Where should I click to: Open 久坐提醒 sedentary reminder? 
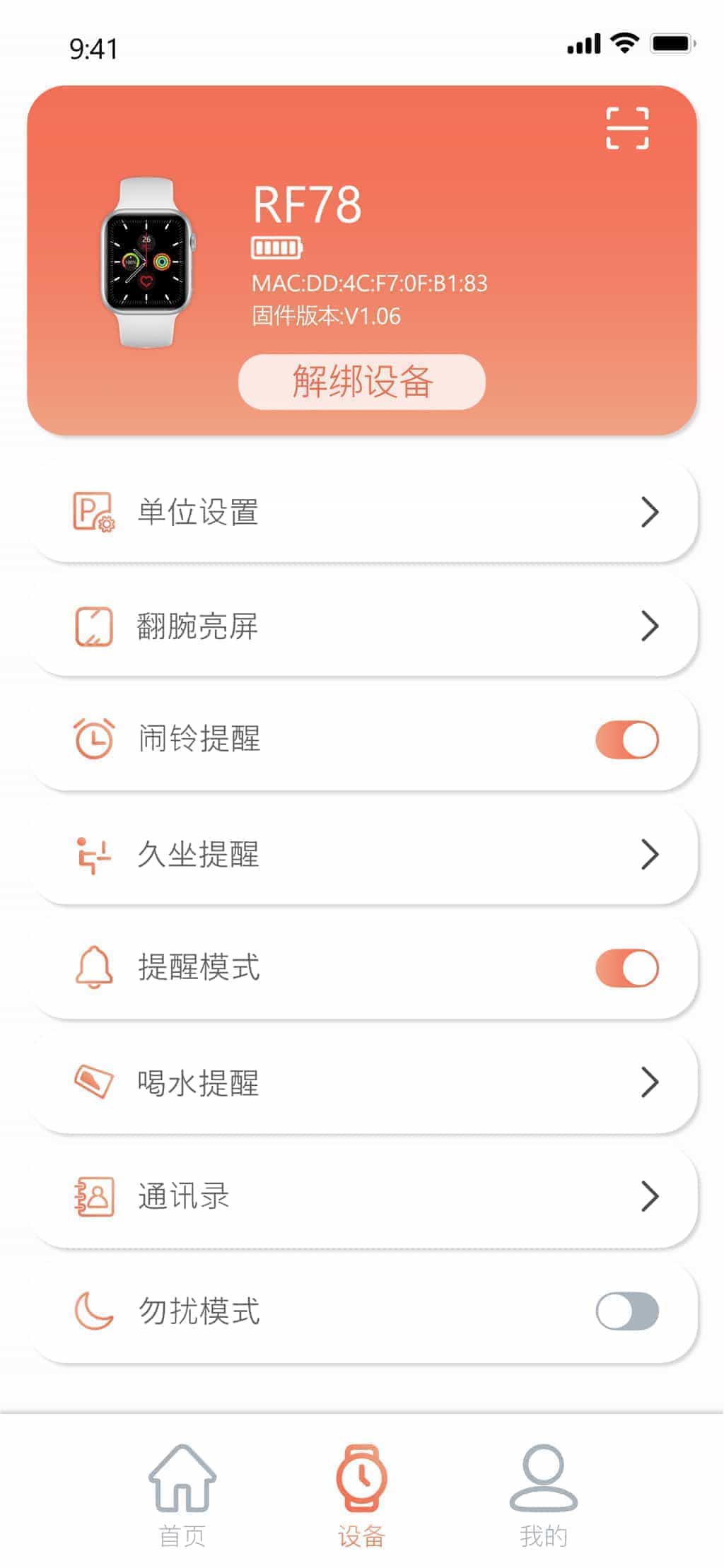pos(362,854)
